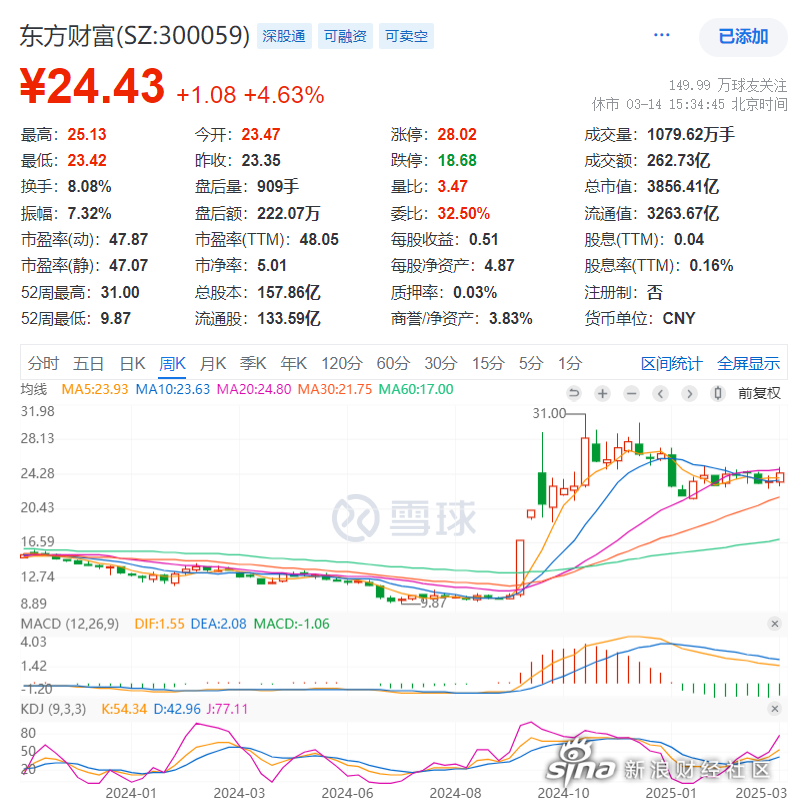This screenshot has height=806, width=806.
Task: Select the 60分 interval
Action: coord(393,363)
